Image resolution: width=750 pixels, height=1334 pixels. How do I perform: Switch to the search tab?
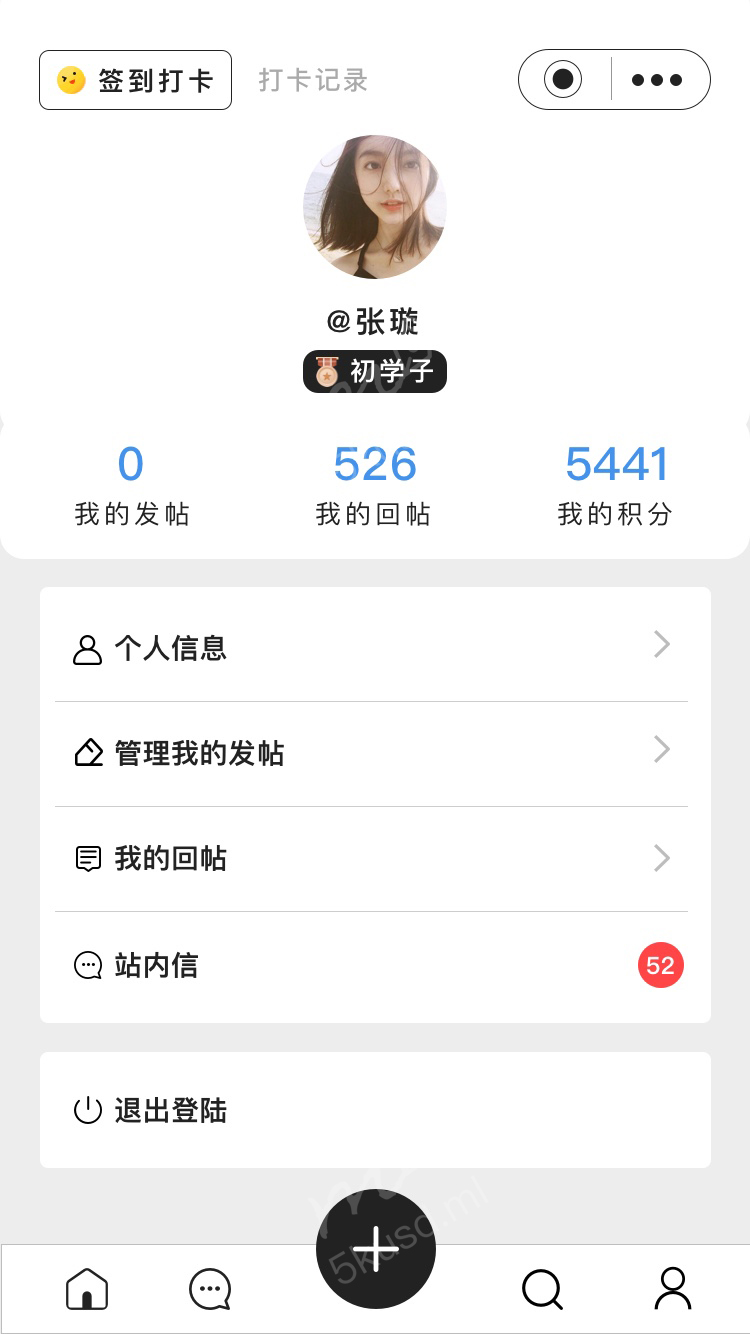tap(542, 1289)
